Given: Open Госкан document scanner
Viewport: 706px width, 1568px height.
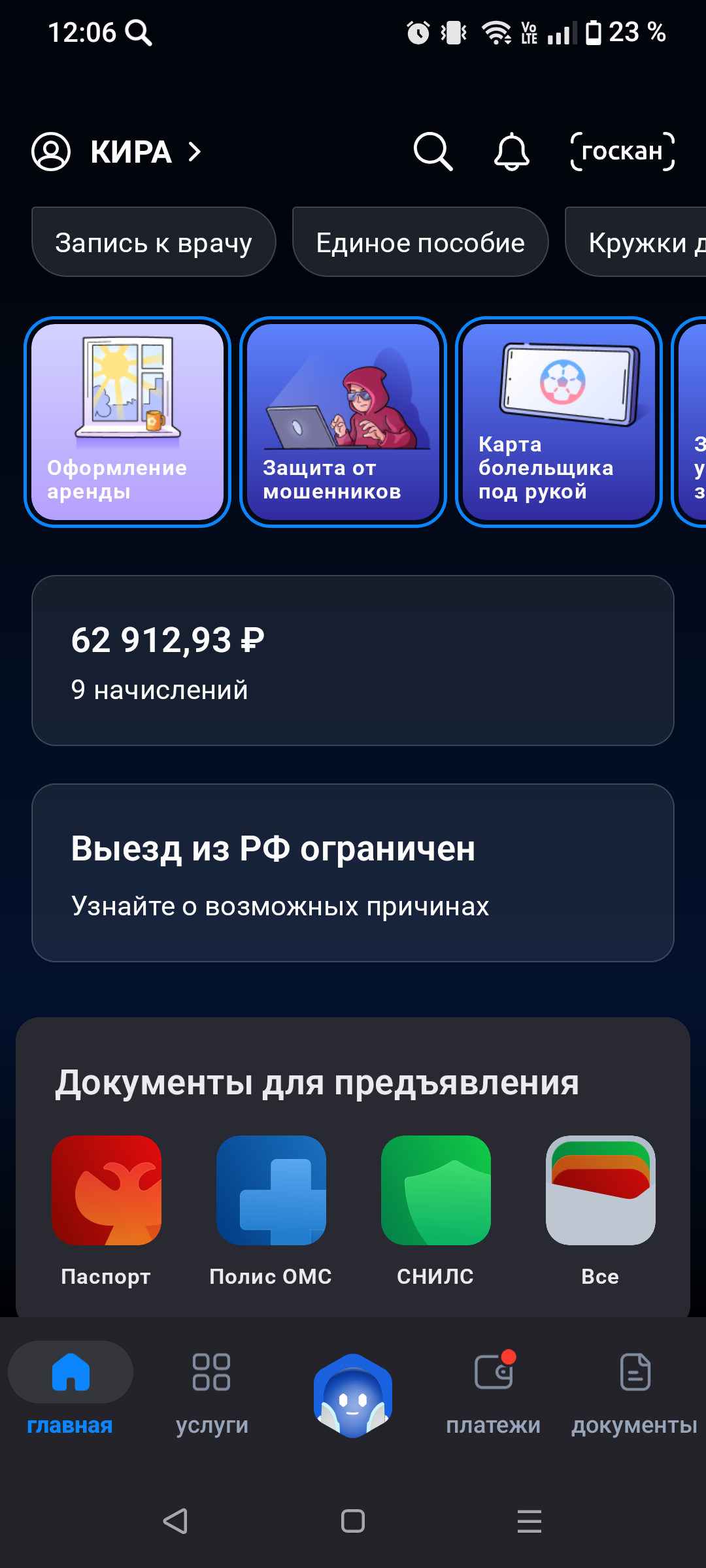Looking at the screenshot, I should coord(622,152).
